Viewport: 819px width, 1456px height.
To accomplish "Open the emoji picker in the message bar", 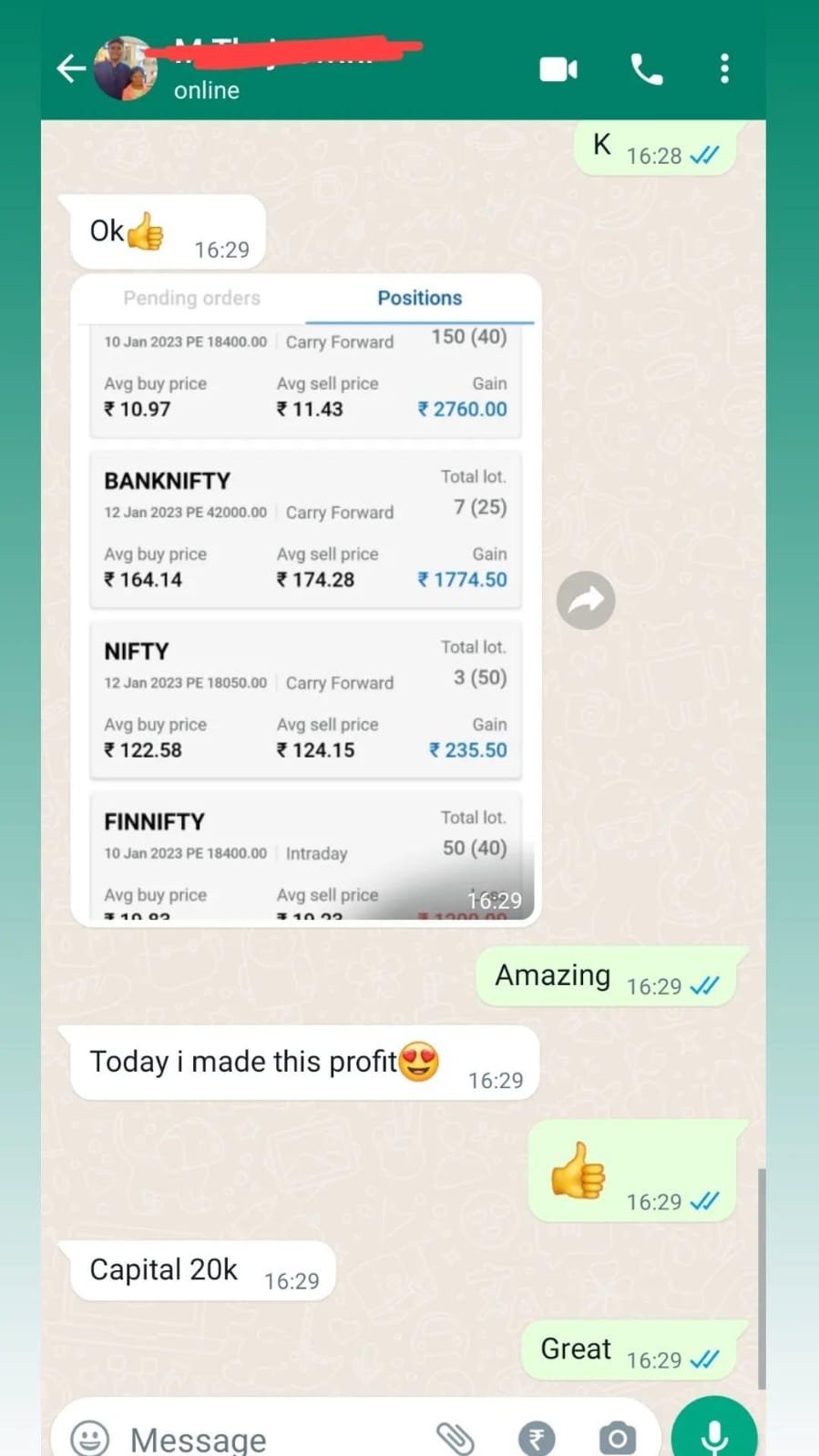I will pos(88,1437).
